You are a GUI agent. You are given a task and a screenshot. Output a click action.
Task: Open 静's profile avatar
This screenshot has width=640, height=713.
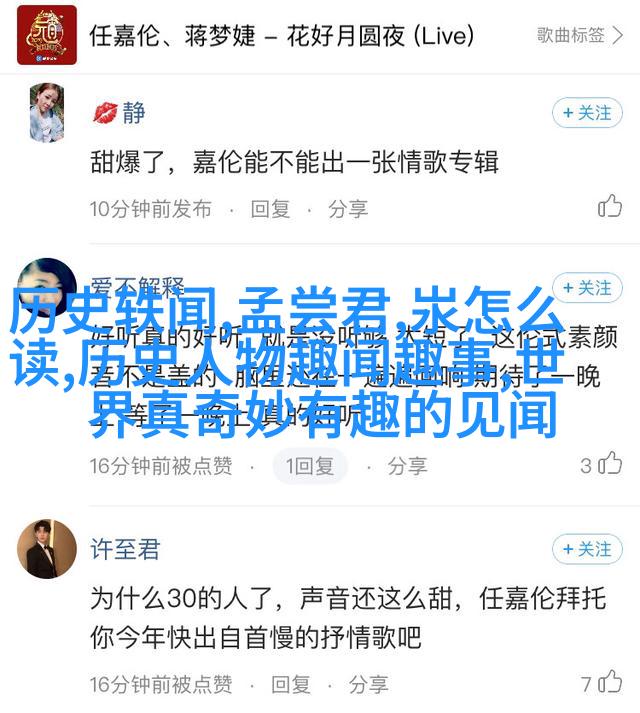[x=46, y=113]
